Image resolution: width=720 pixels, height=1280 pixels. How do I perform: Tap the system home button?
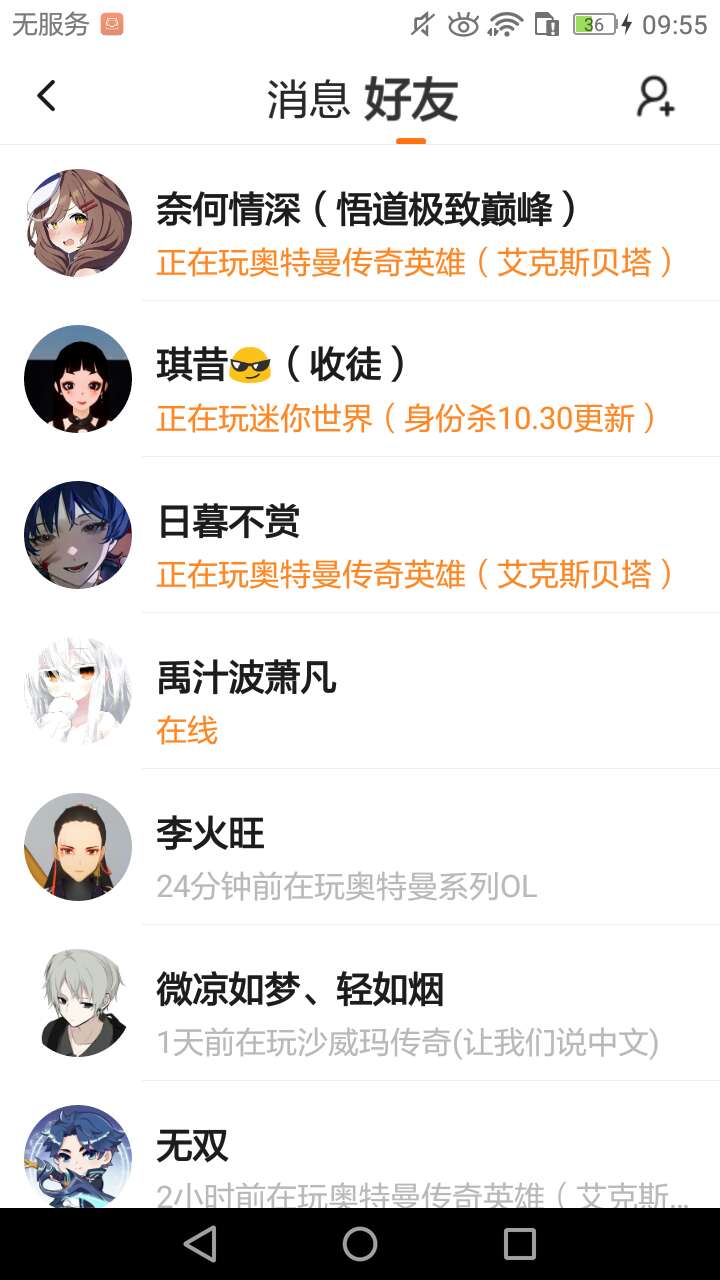(x=360, y=1244)
